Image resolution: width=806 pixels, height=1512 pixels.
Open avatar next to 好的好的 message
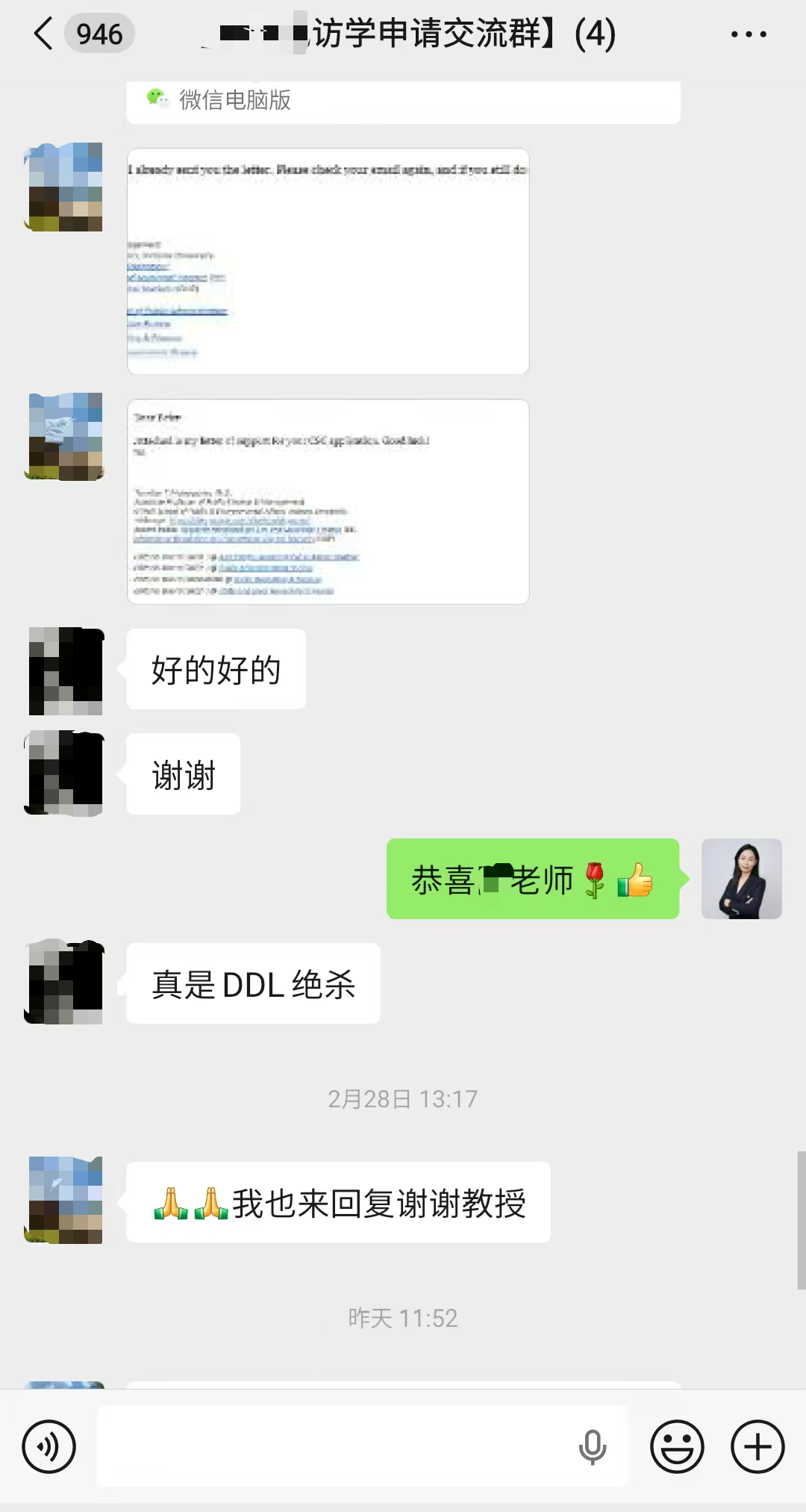65,671
